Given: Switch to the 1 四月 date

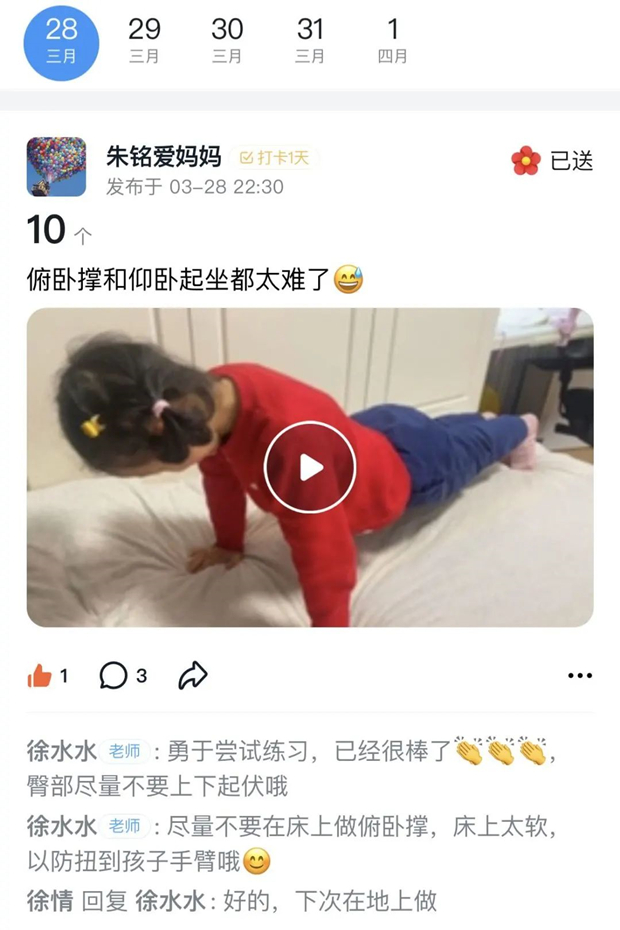Looking at the screenshot, I should point(392,42).
